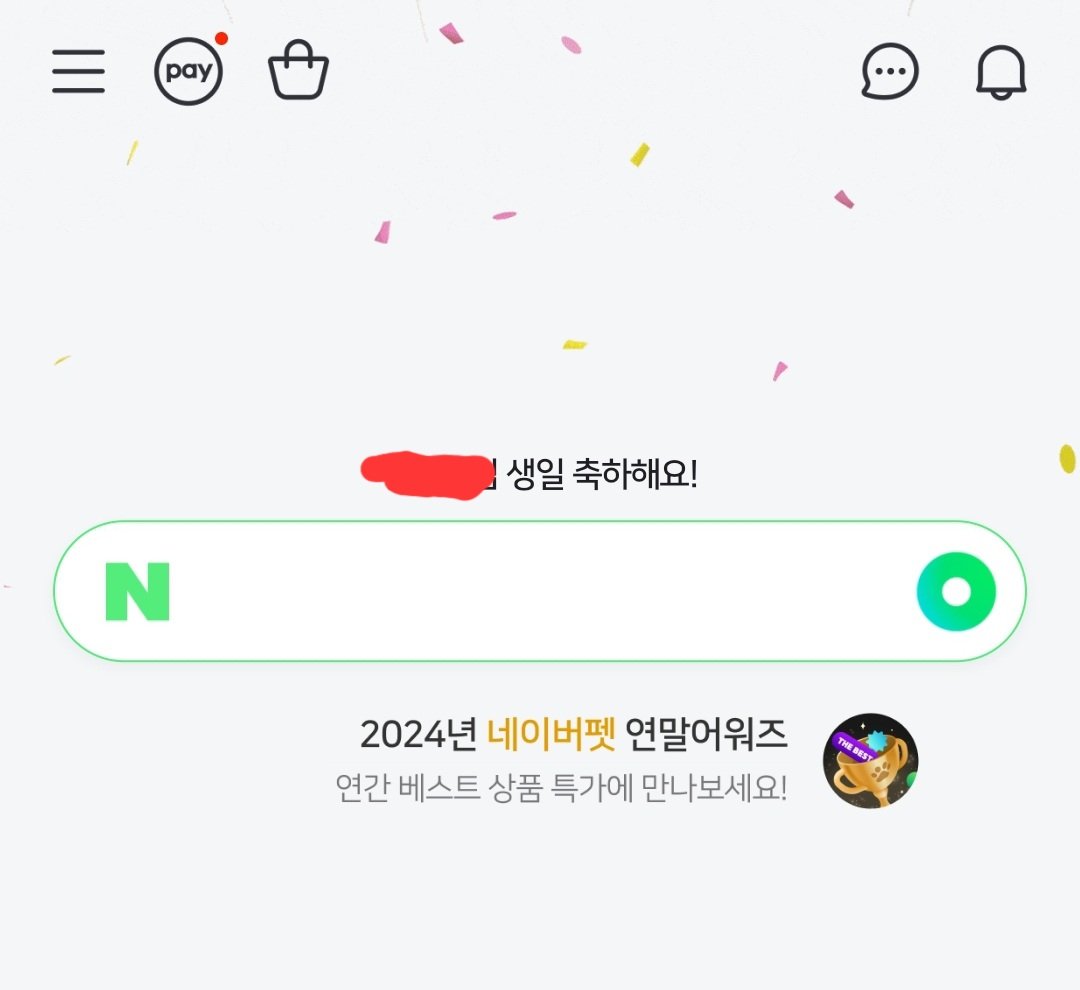Tap the green circle button in search bar
This screenshot has height=990, width=1080.
coord(956,591)
